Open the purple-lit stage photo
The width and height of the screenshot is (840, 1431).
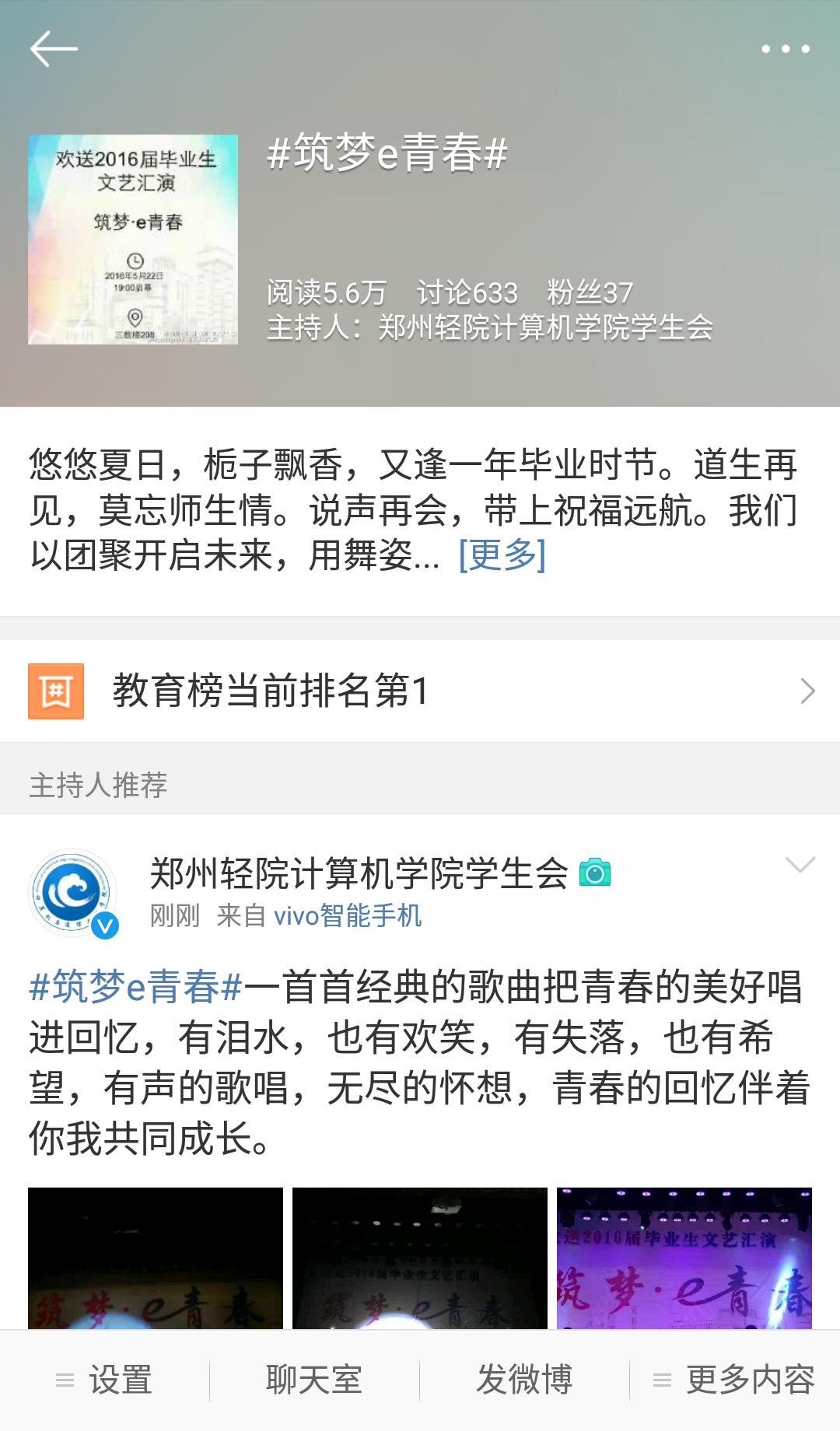click(684, 1258)
